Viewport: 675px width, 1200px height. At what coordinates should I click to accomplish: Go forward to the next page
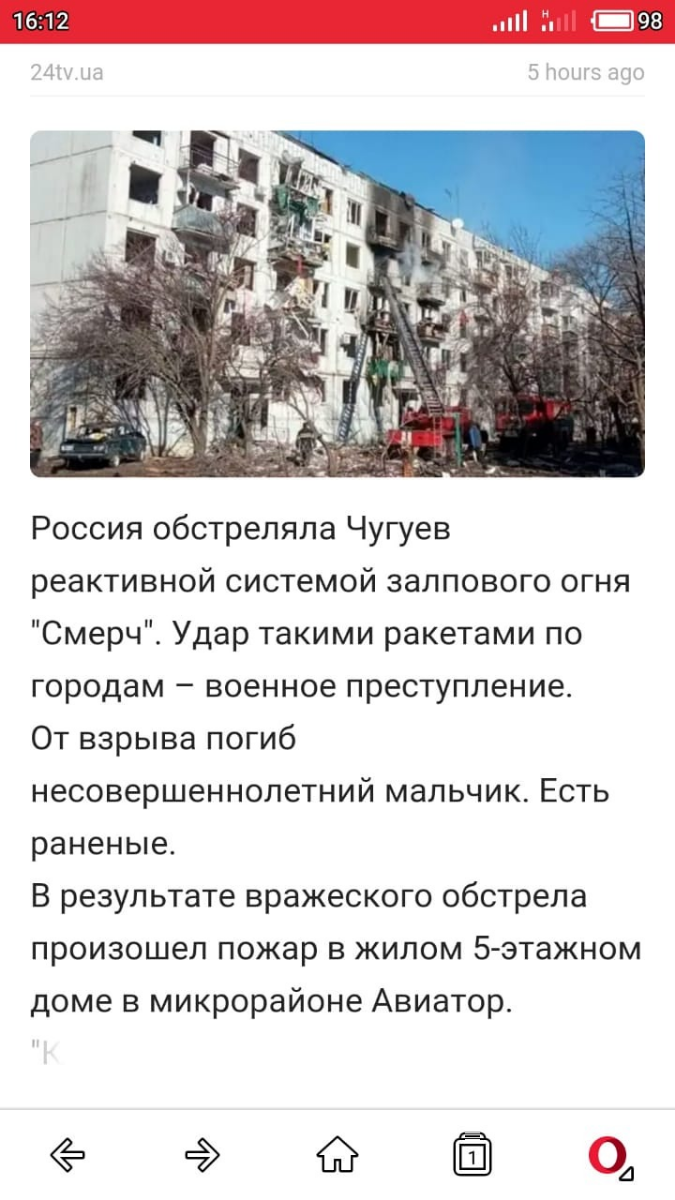point(202,1156)
